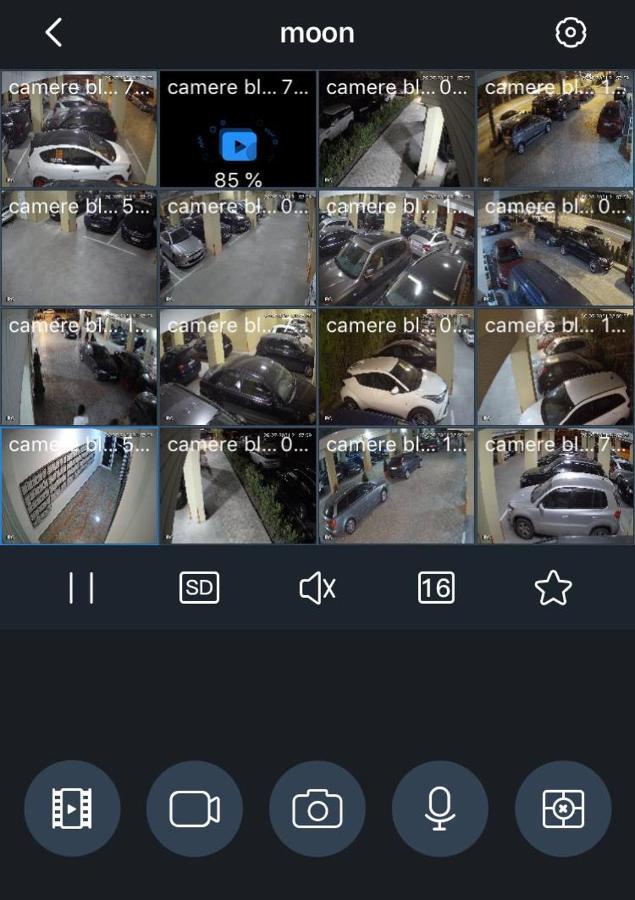The image size is (635, 900).
Task: Change the 16-split grid layout
Action: click(x=436, y=588)
